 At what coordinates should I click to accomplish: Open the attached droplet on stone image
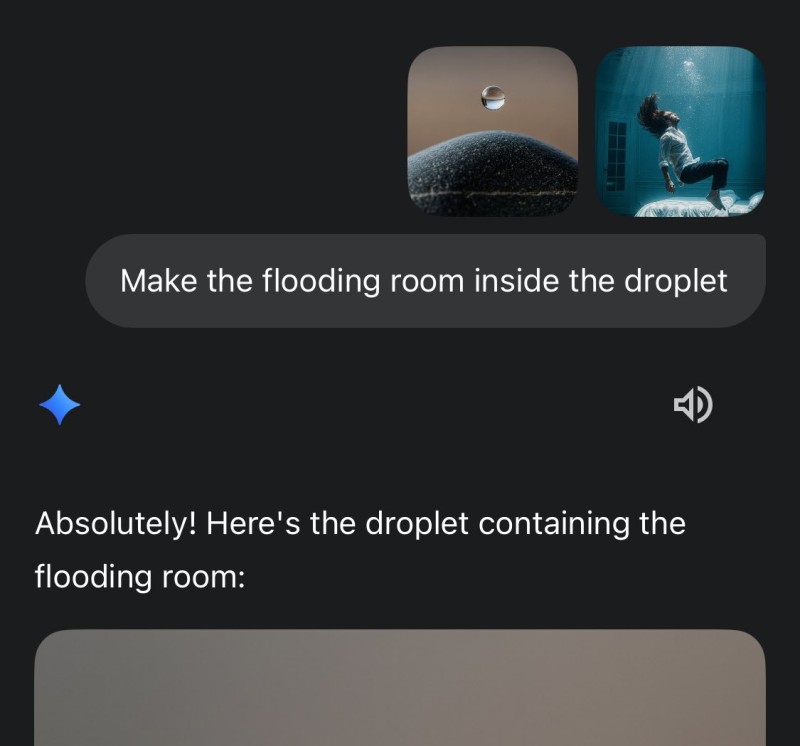click(x=492, y=131)
